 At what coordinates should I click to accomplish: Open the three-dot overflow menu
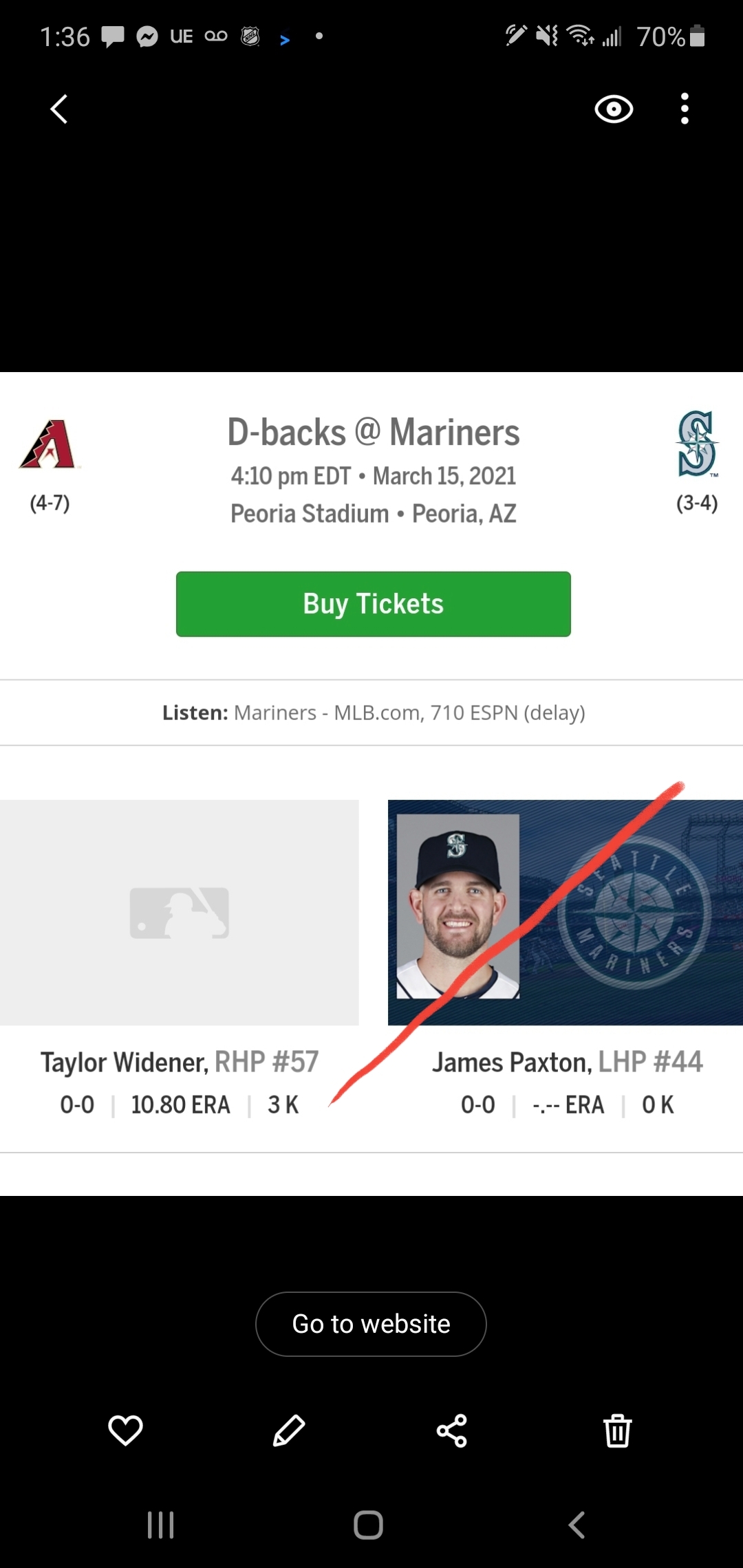pos(684,109)
